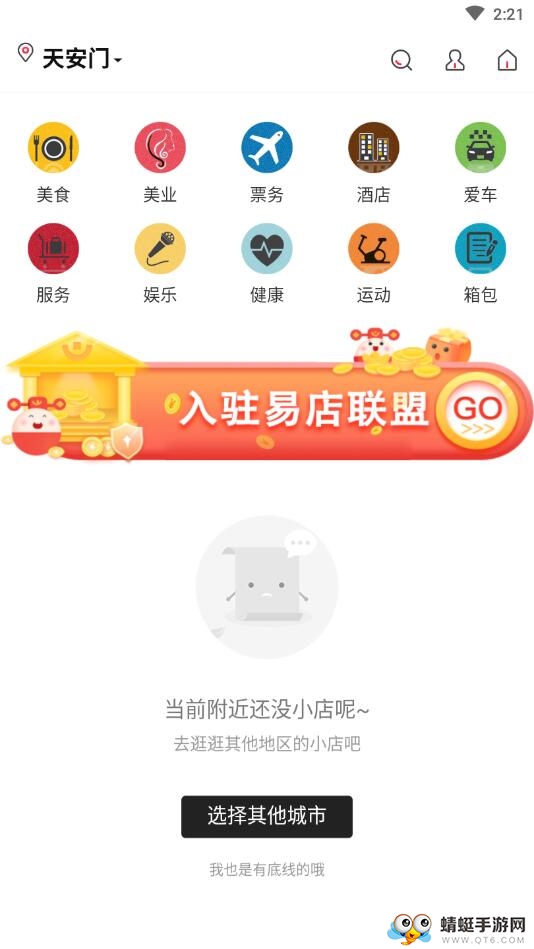Tap the home icon in top bar
Screen dimensions: 534x949
click(x=507, y=60)
